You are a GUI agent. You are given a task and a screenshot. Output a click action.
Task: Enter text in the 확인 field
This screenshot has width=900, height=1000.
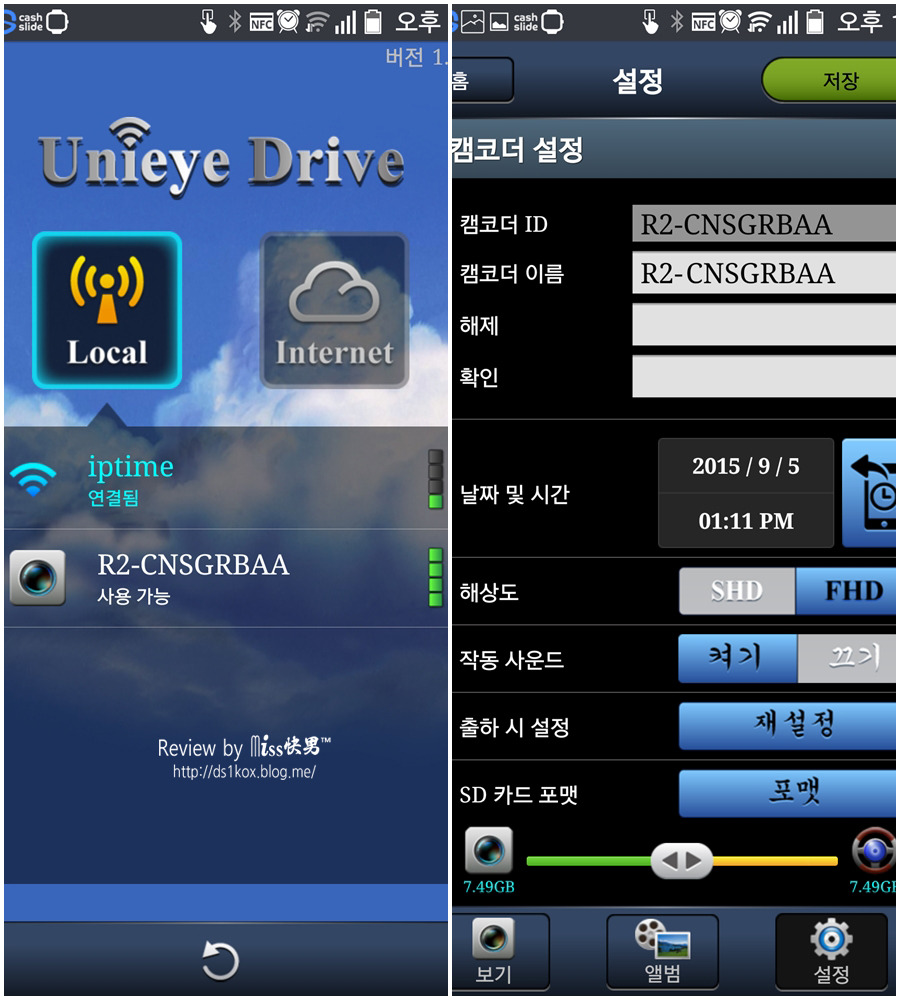click(x=763, y=377)
